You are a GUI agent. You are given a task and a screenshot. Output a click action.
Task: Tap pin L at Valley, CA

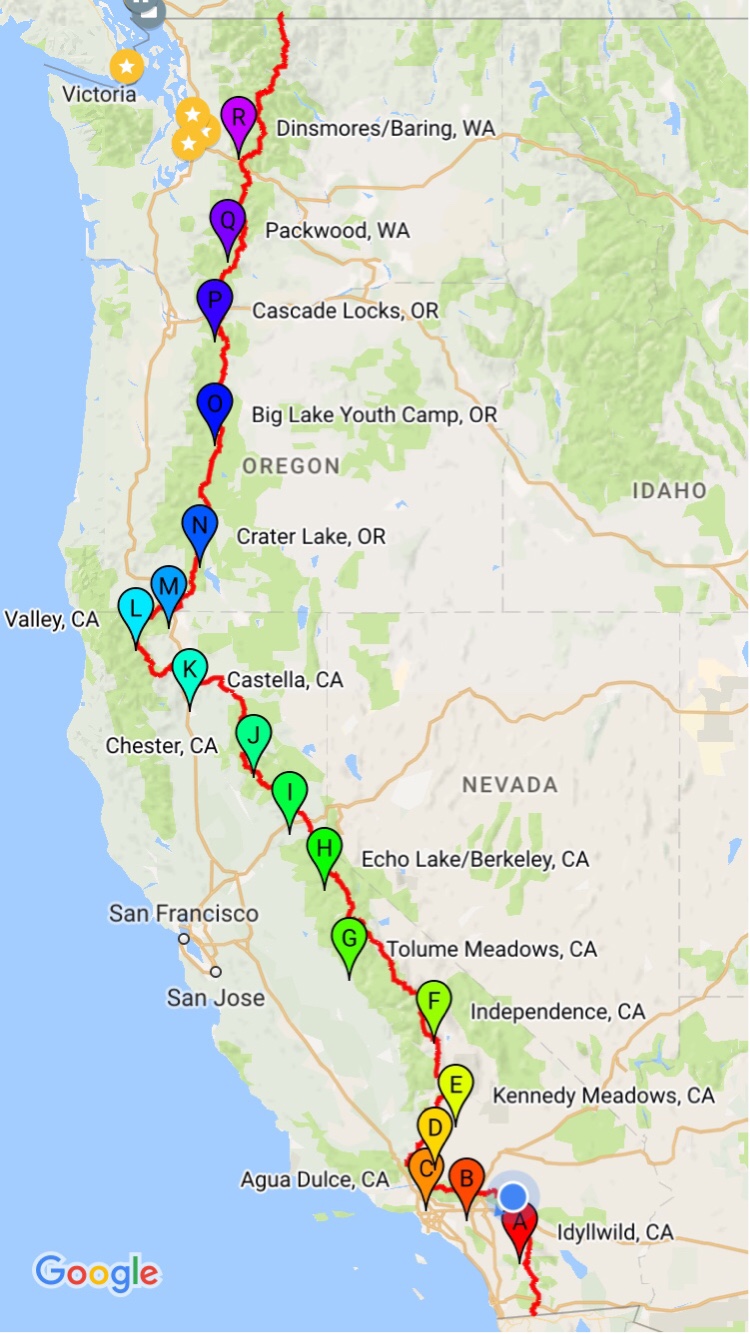[136, 608]
